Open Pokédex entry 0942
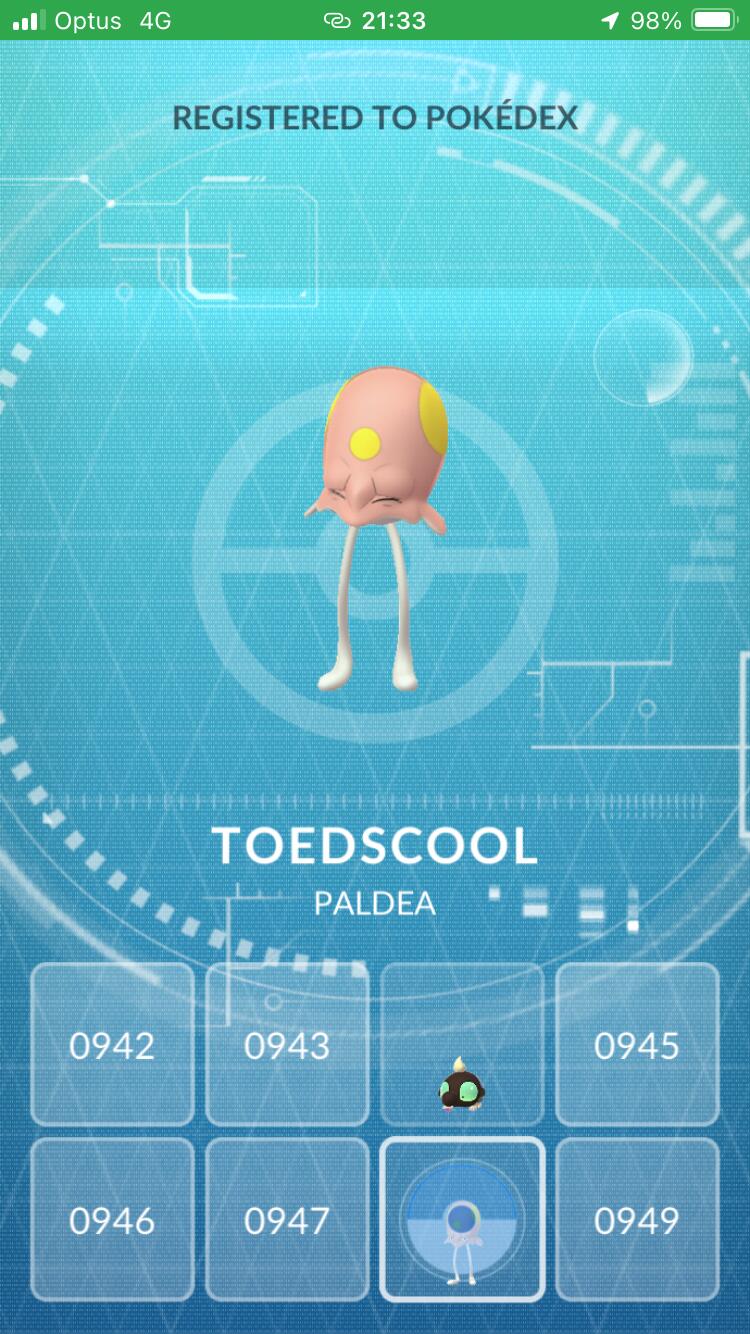This screenshot has width=750, height=1334. click(112, 1045)
